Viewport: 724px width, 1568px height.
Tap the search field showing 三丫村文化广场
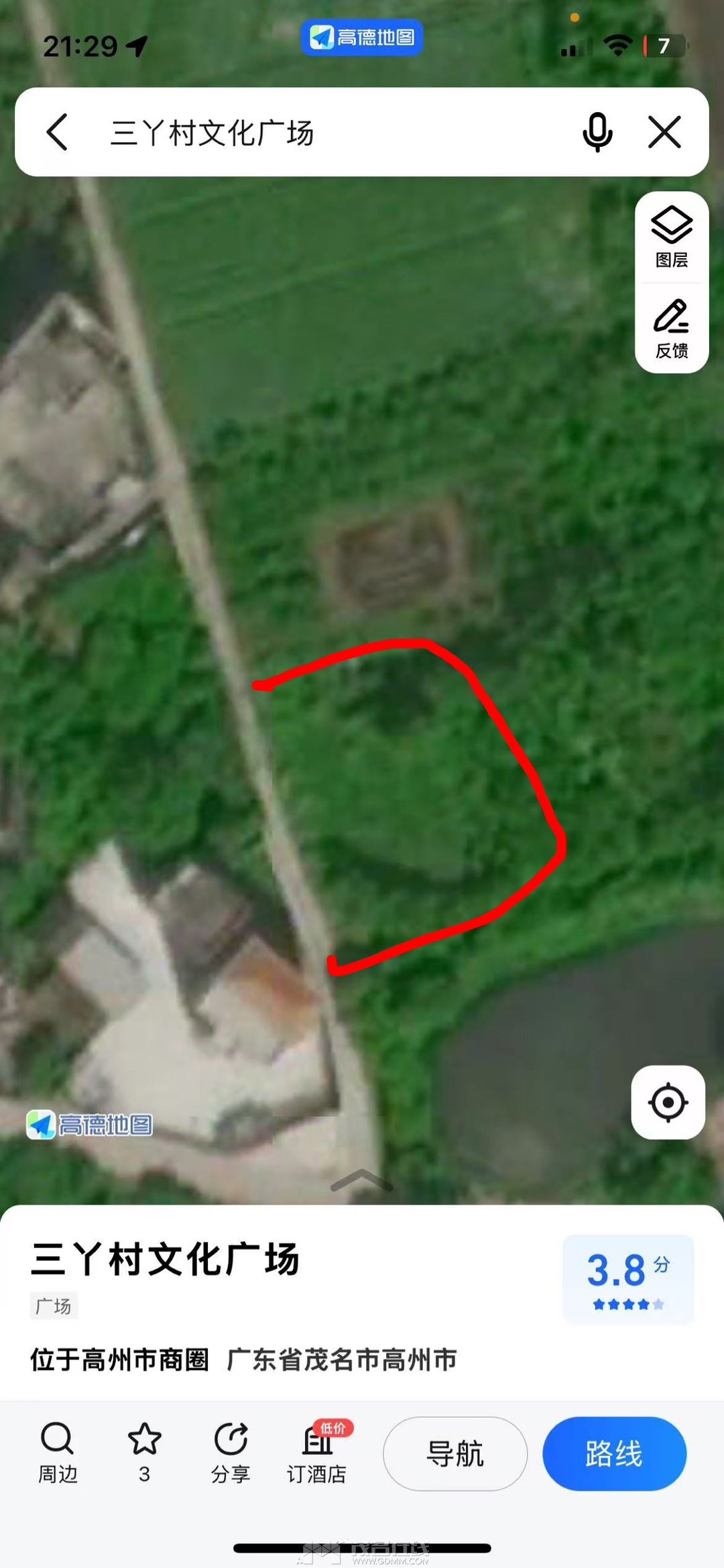coord(322,132)
